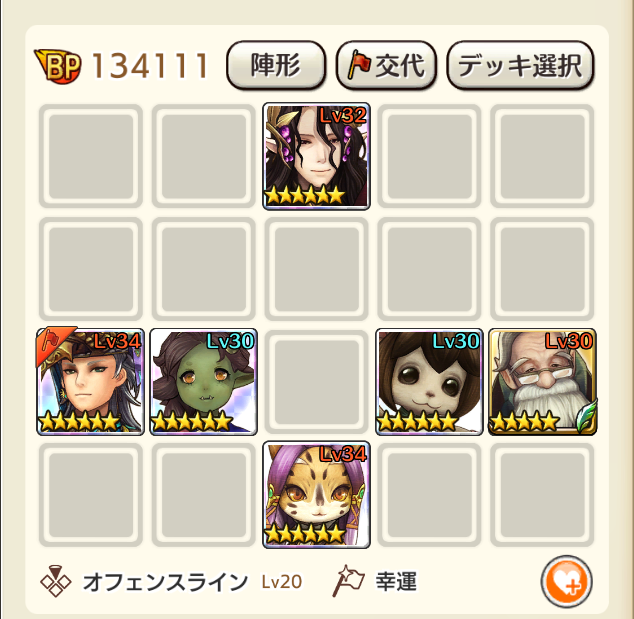Screen dimensions: 634x619
Task: Open the 陣形 formation button
Action: pyautogui.click(x=276, y=66)
